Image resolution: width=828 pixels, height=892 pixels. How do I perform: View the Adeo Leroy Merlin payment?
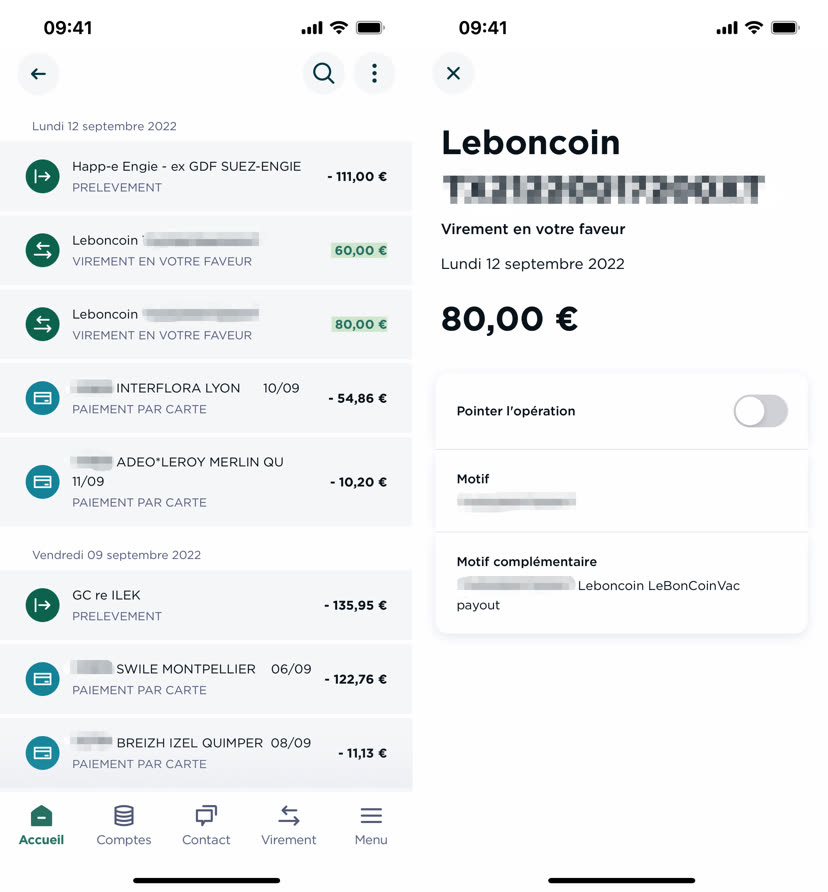206,482
